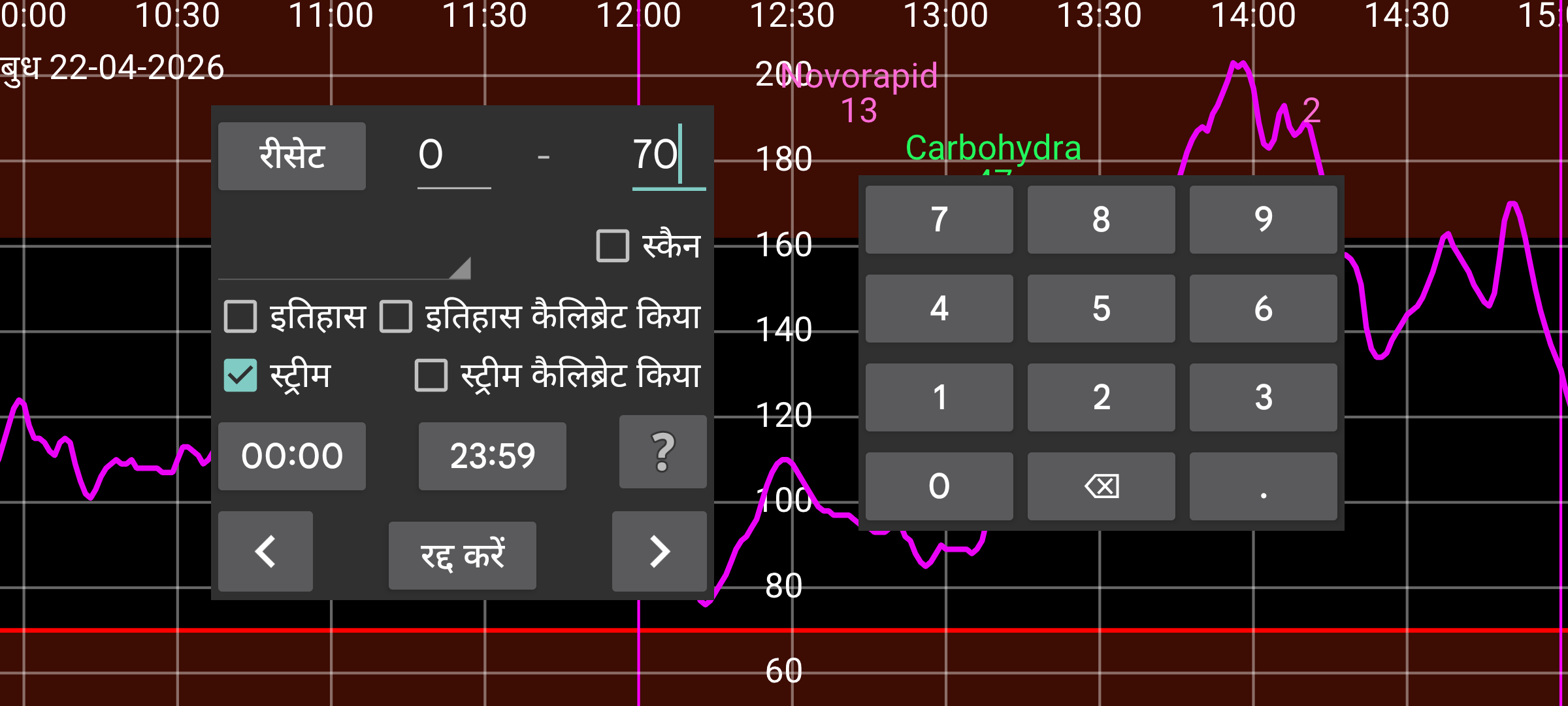Tap the रीसेट (reset) button

point(291,156)
